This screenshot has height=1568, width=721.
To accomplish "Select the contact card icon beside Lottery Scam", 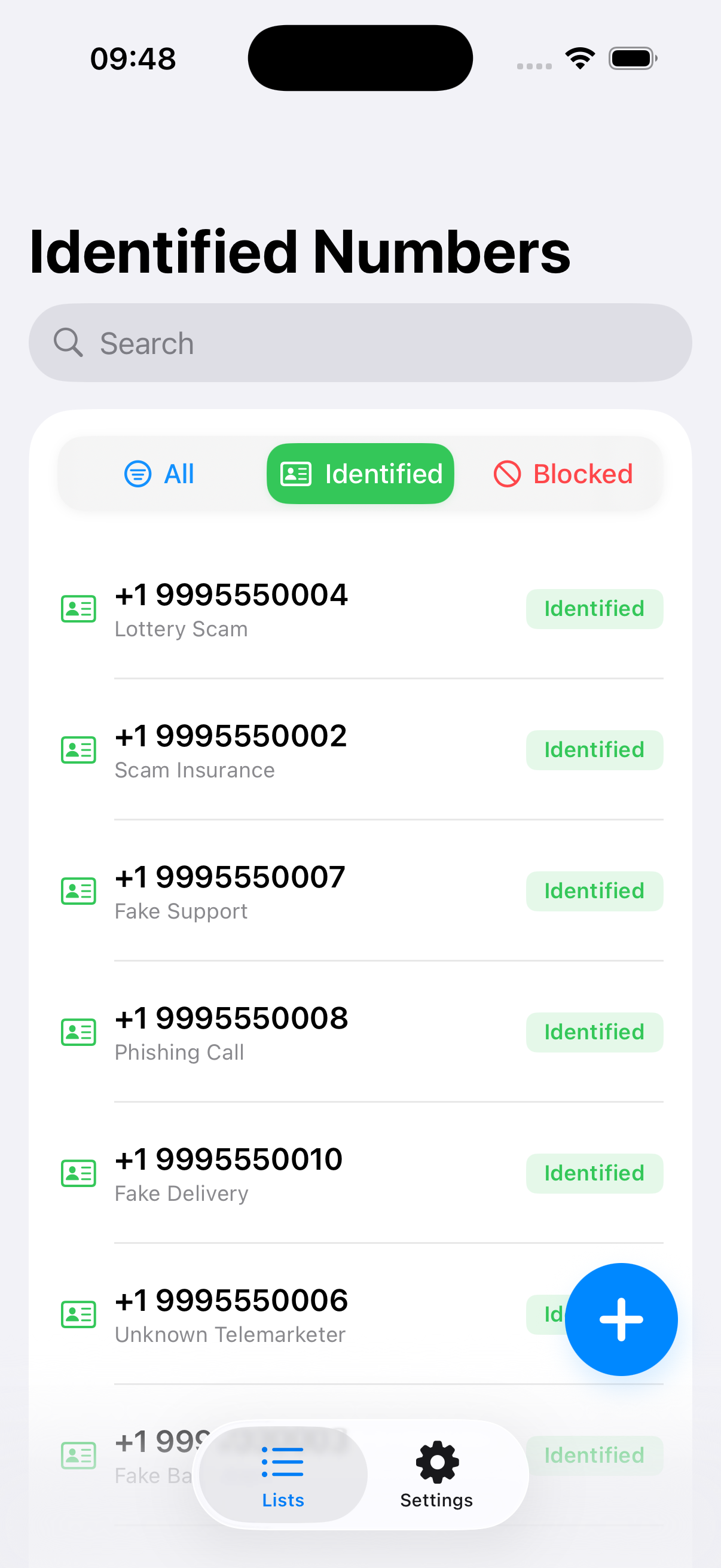I will pyautogui.click(x=78, y=608).
